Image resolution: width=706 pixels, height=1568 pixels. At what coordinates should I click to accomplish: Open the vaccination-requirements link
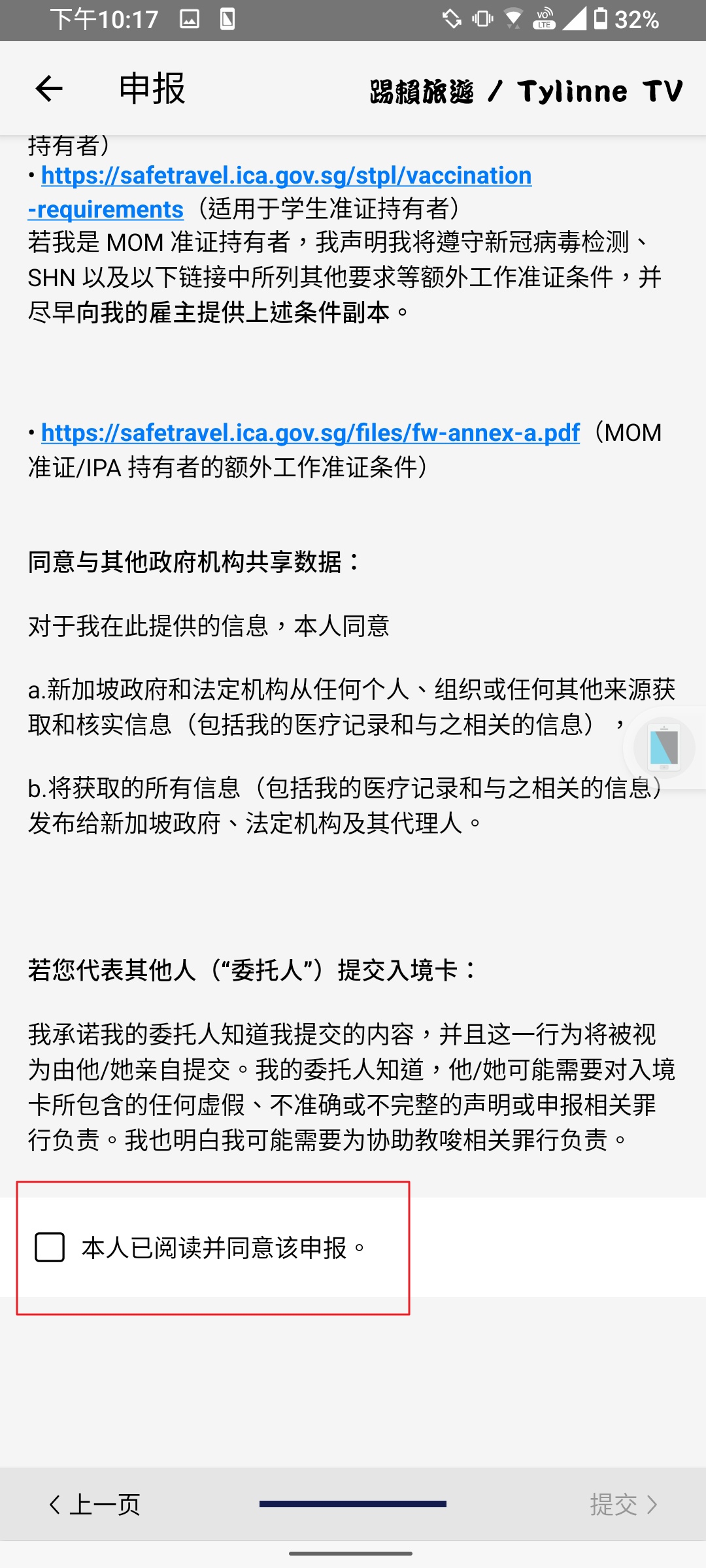(286, 176)
